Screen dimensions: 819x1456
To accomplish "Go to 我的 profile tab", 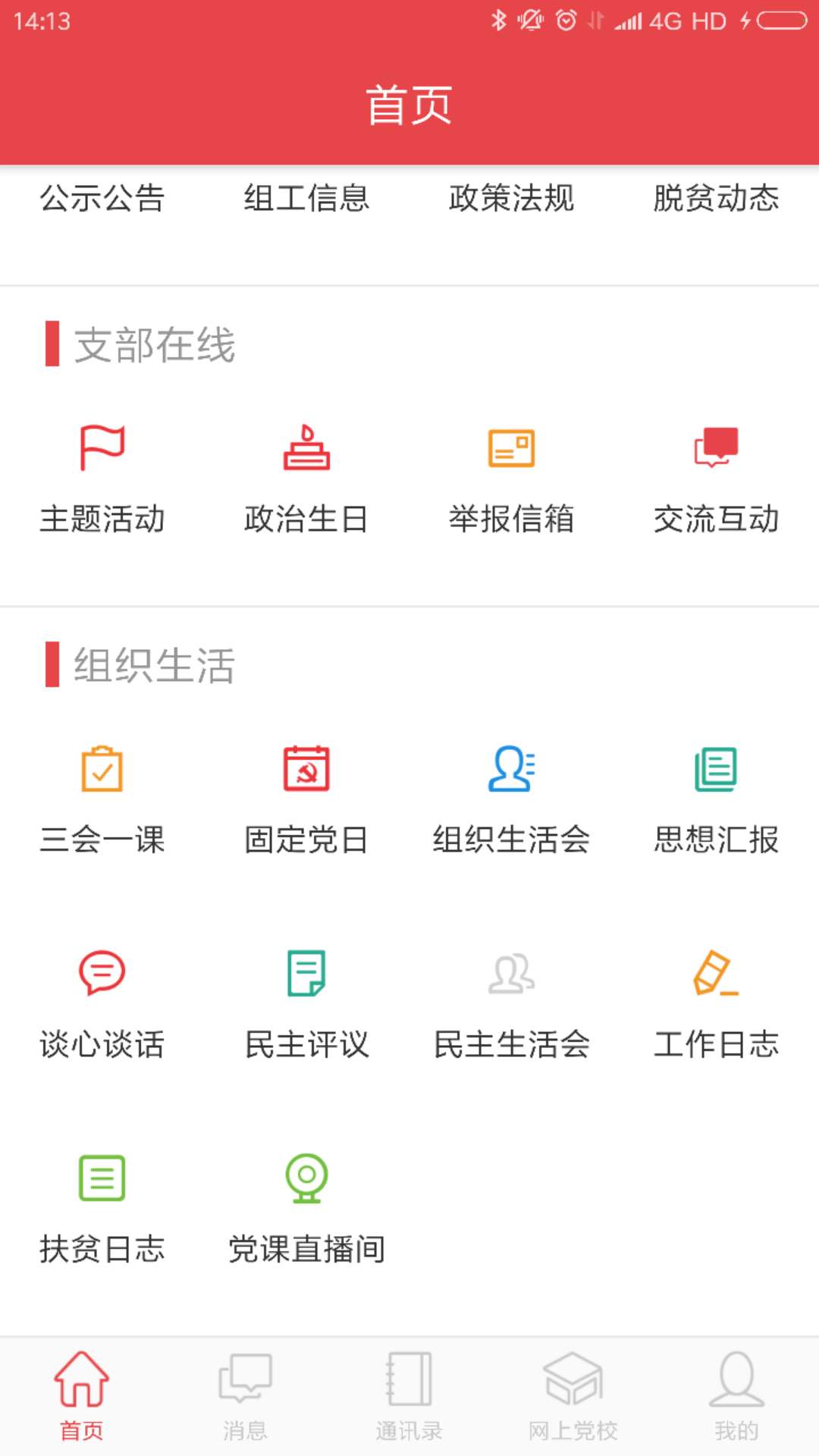I will click(736, 1397).
